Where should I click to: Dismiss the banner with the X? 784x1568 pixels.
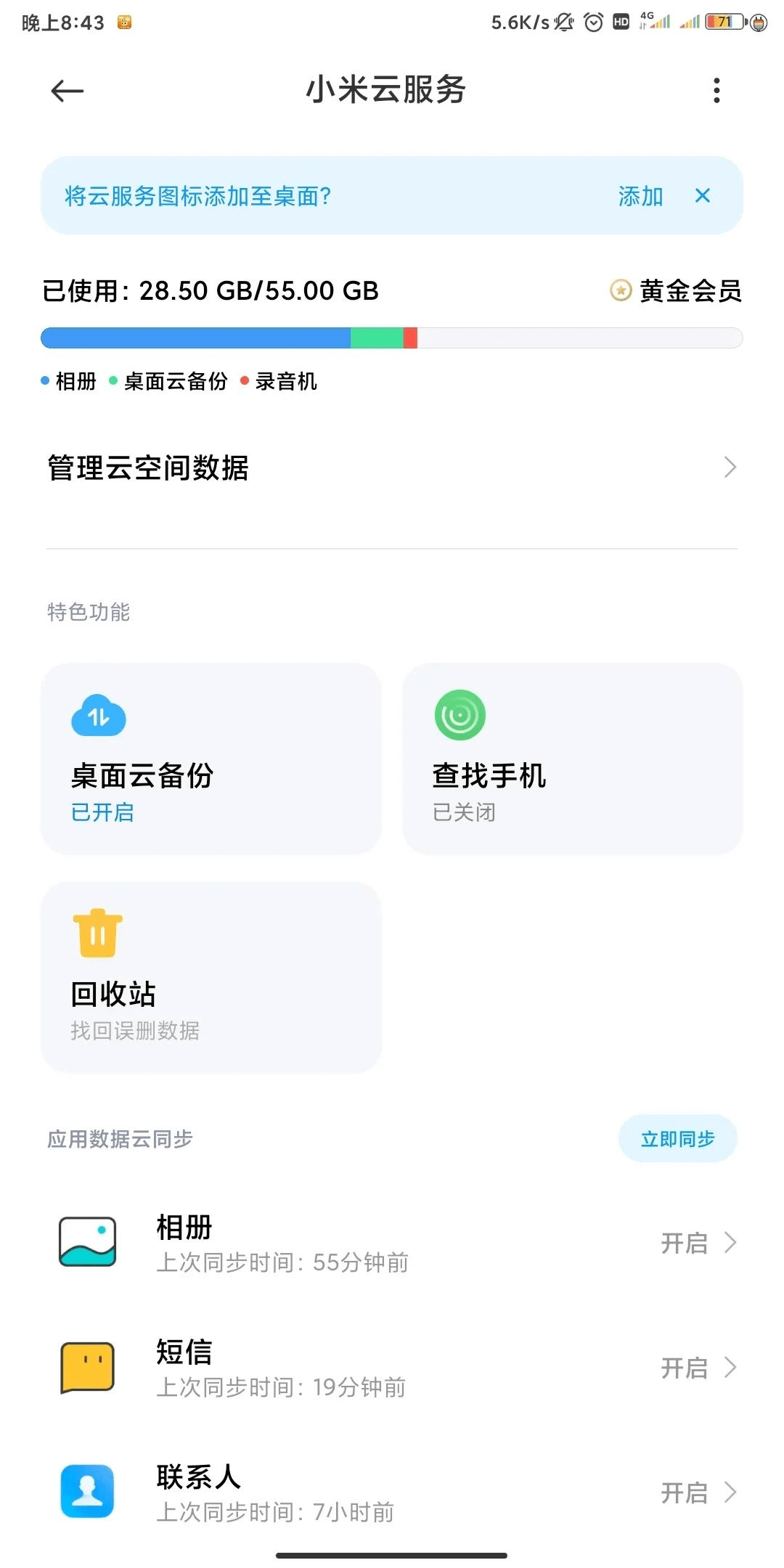point(701,196)
